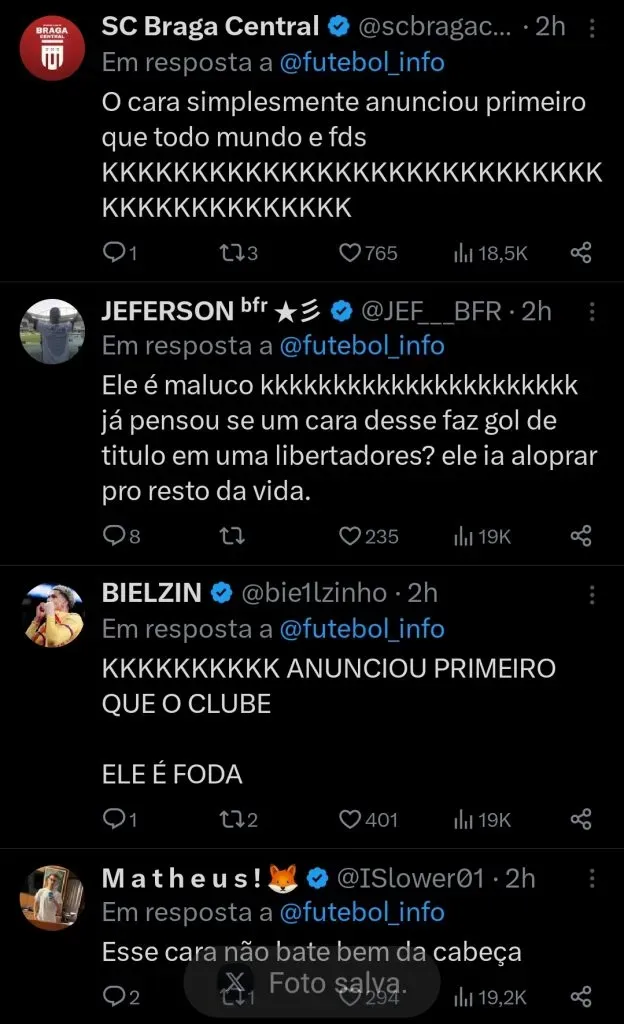Open overflow menu on Matheus's reply

[x=593, y=877]
